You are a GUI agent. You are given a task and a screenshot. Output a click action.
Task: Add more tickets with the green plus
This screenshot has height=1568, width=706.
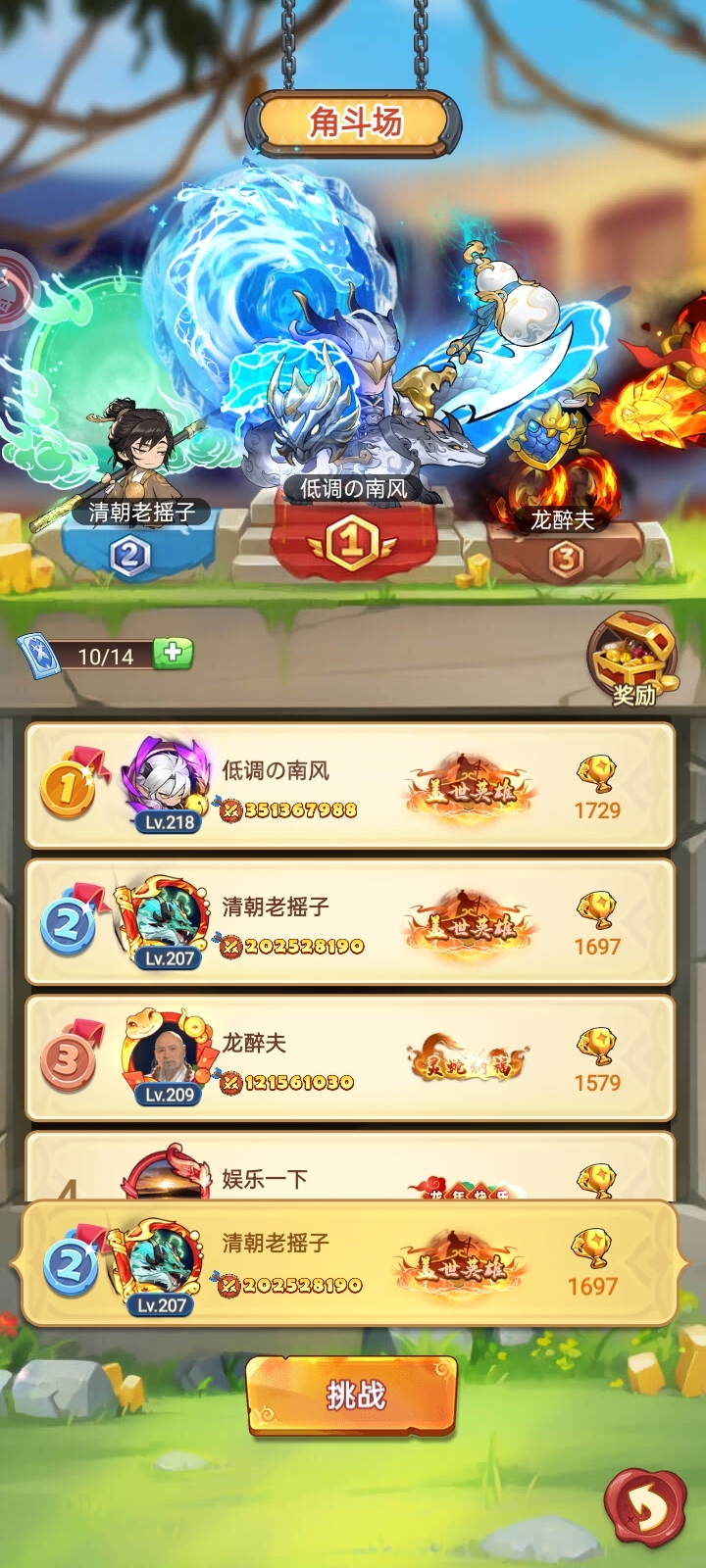tap(174, 653)
